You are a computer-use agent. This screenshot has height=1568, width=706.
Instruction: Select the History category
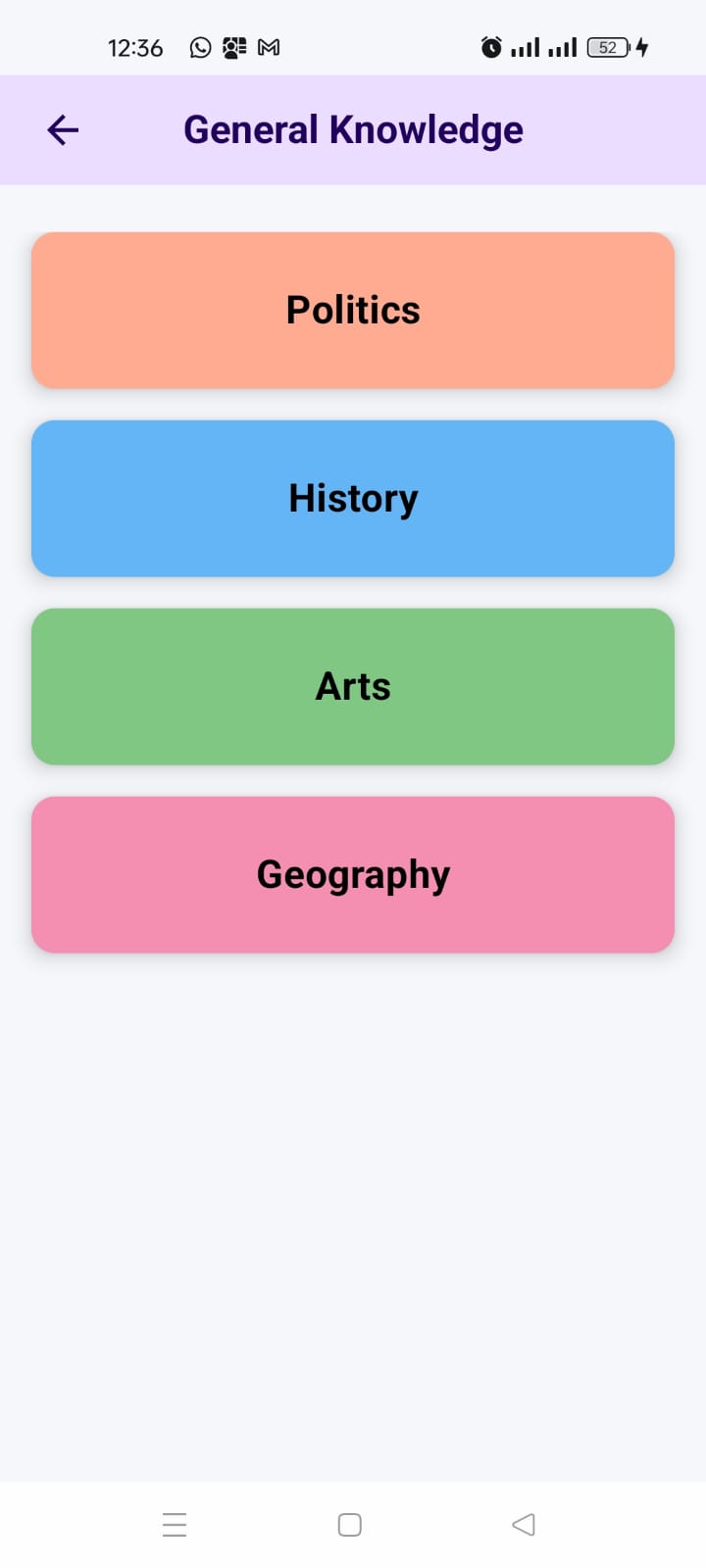click(x=353, y=498)
